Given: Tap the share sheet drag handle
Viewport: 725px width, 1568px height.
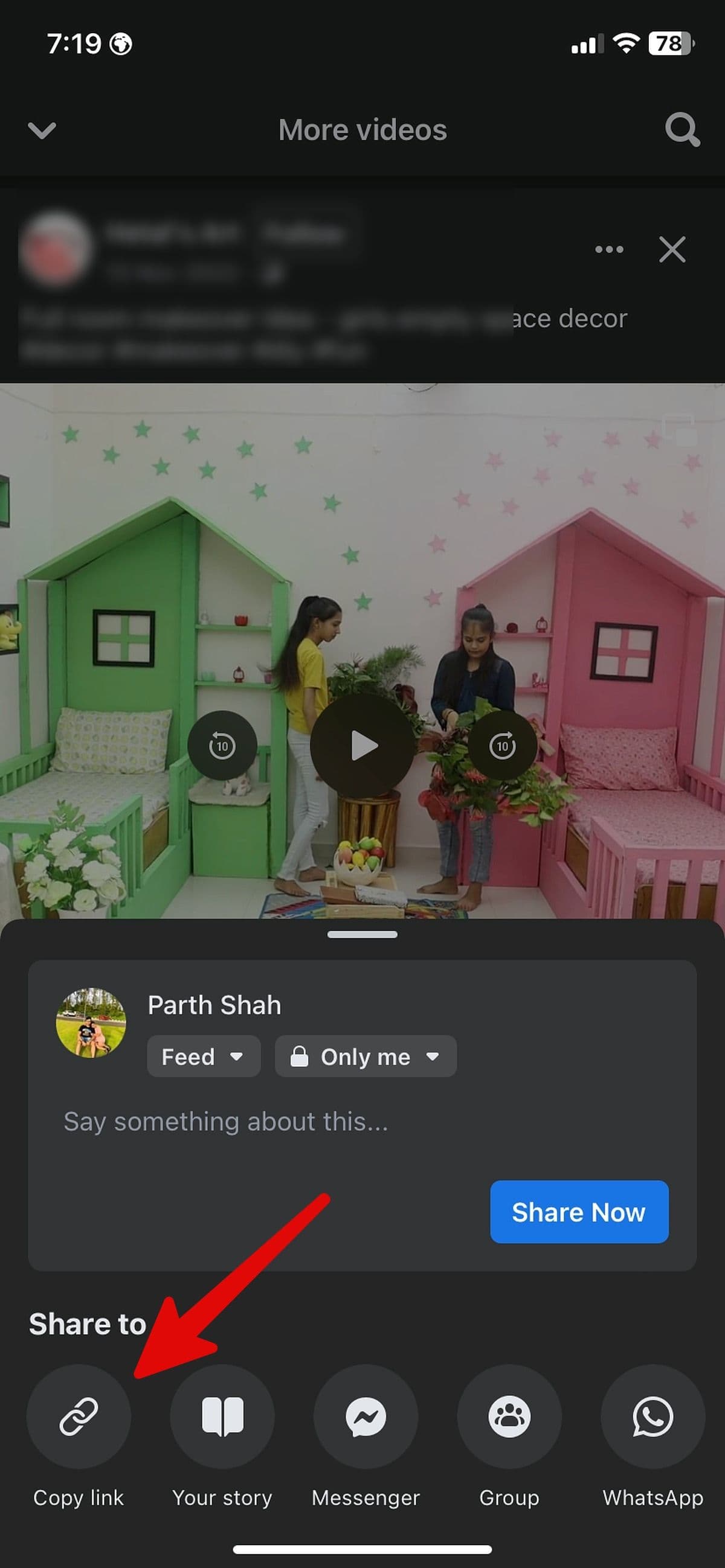Looking at the screenshot, I should 362,935.
